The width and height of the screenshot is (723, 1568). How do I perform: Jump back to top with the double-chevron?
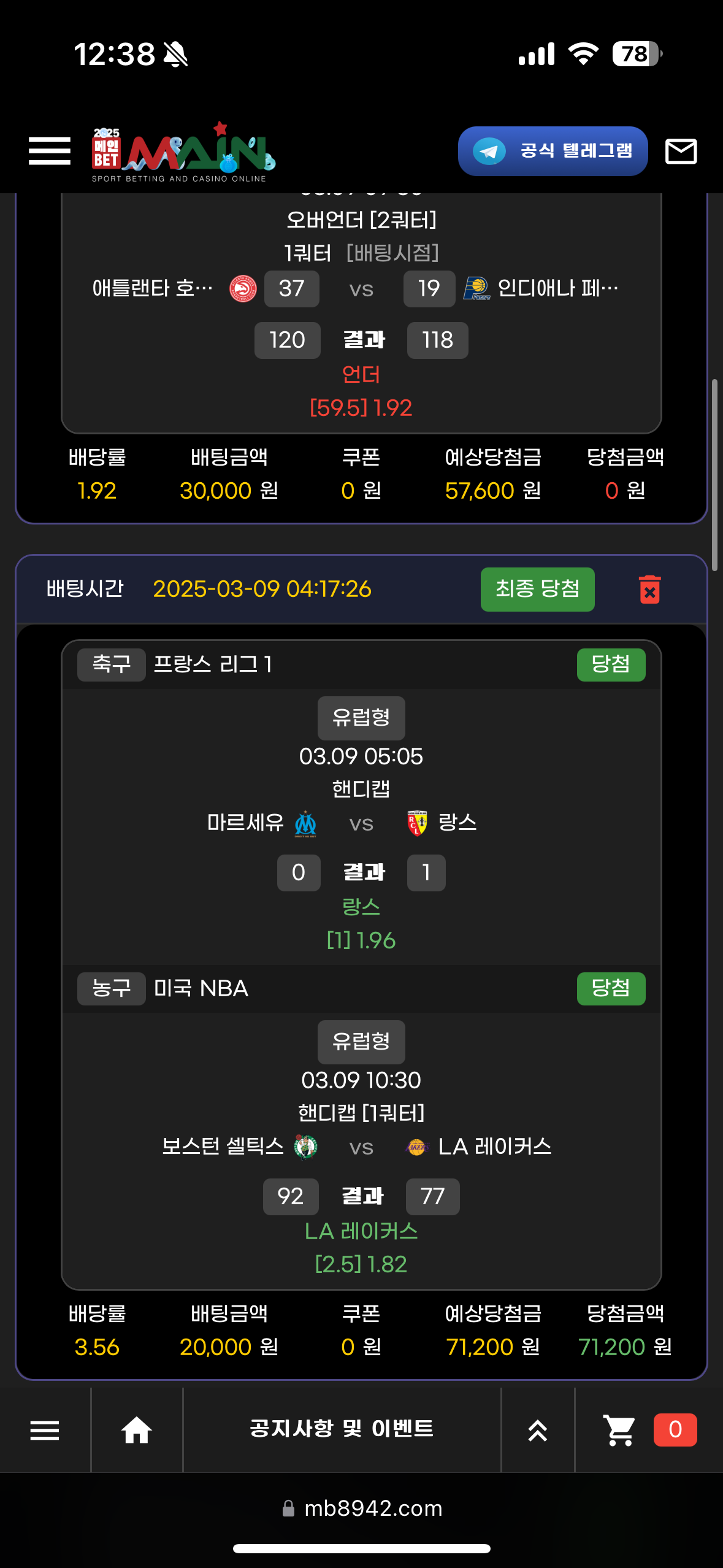537,1430
